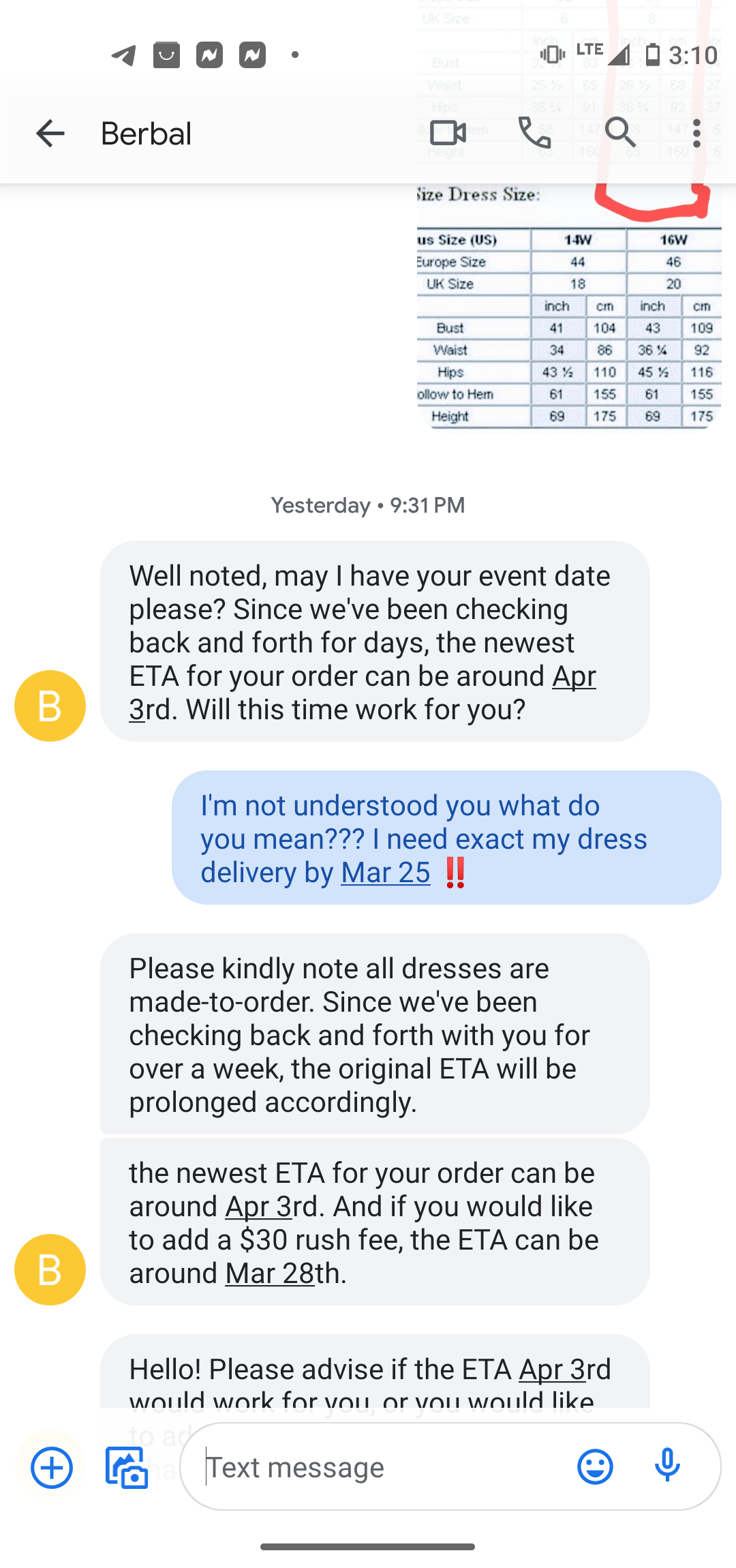Go back from Berbal conversation
This screenshot has width=736, height=1568.
pos(50,134)
